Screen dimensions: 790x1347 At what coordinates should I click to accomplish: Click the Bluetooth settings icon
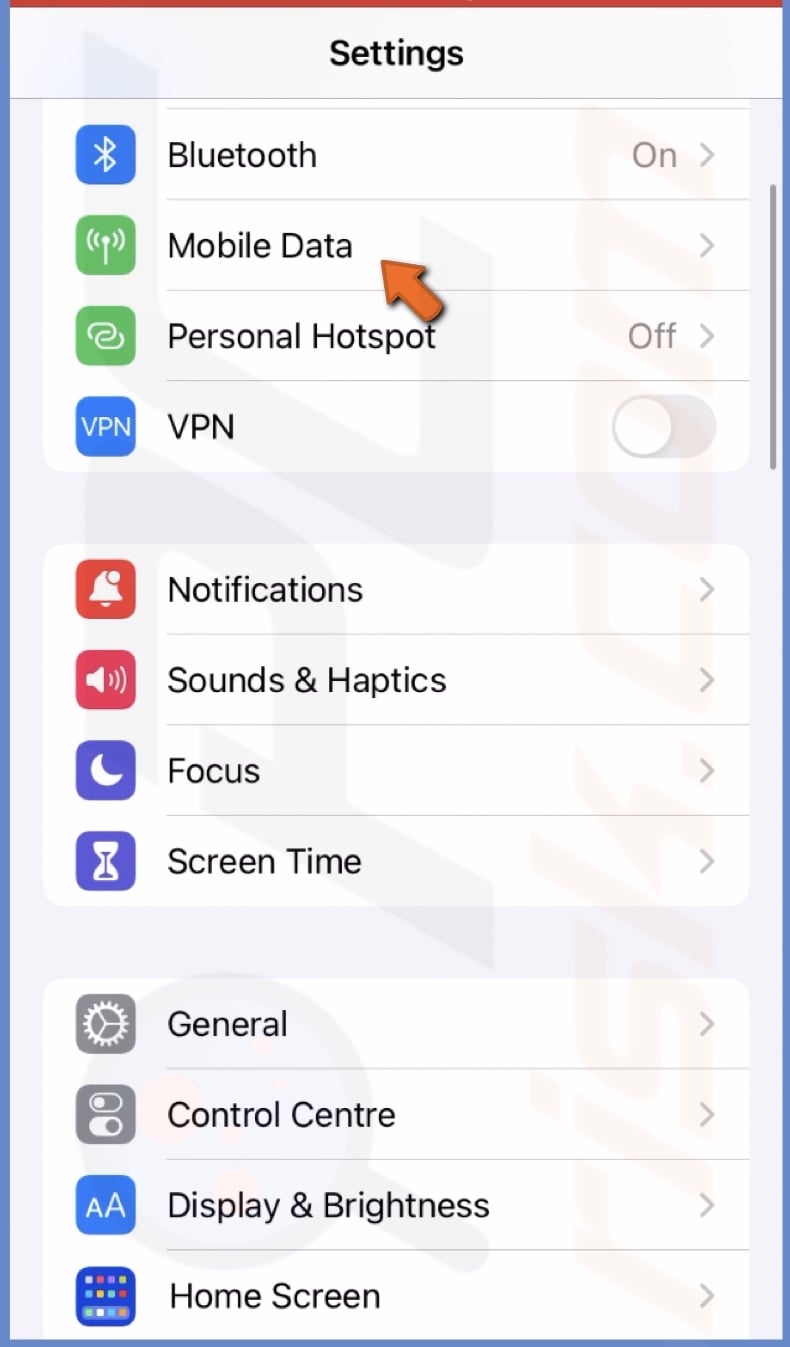pos(105,155)
